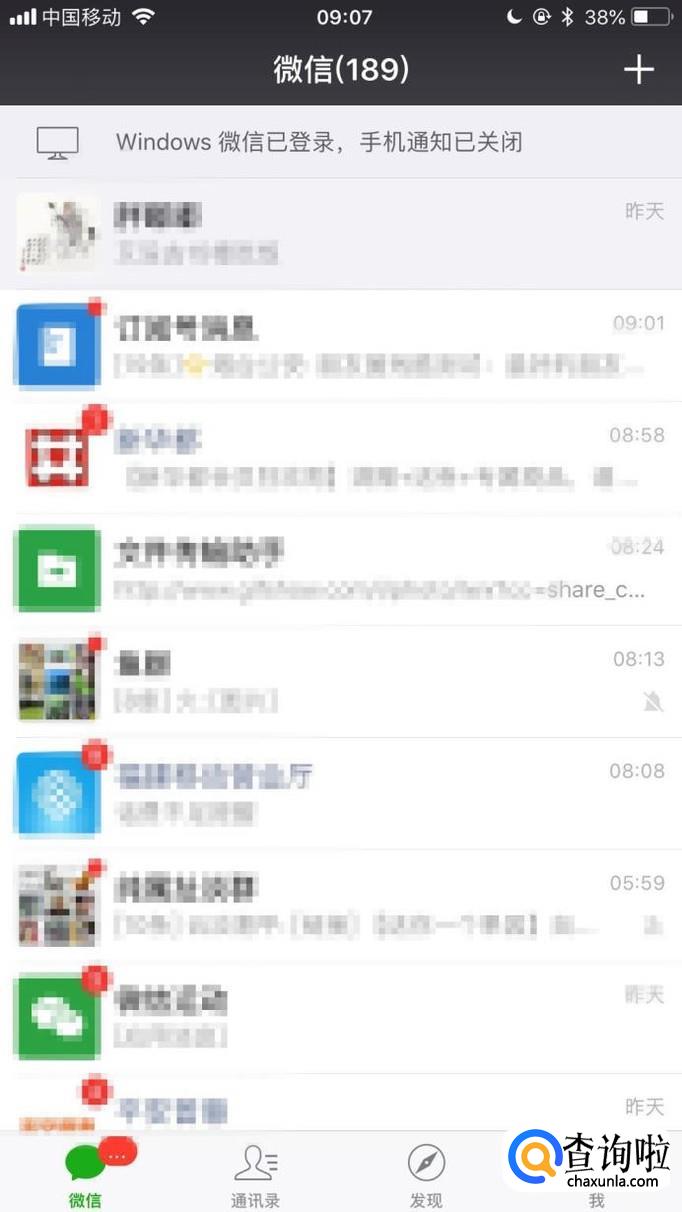682x1212 pixels.
Task: Open the pinned chat with ink painting avatar
Action: (340, 234)
